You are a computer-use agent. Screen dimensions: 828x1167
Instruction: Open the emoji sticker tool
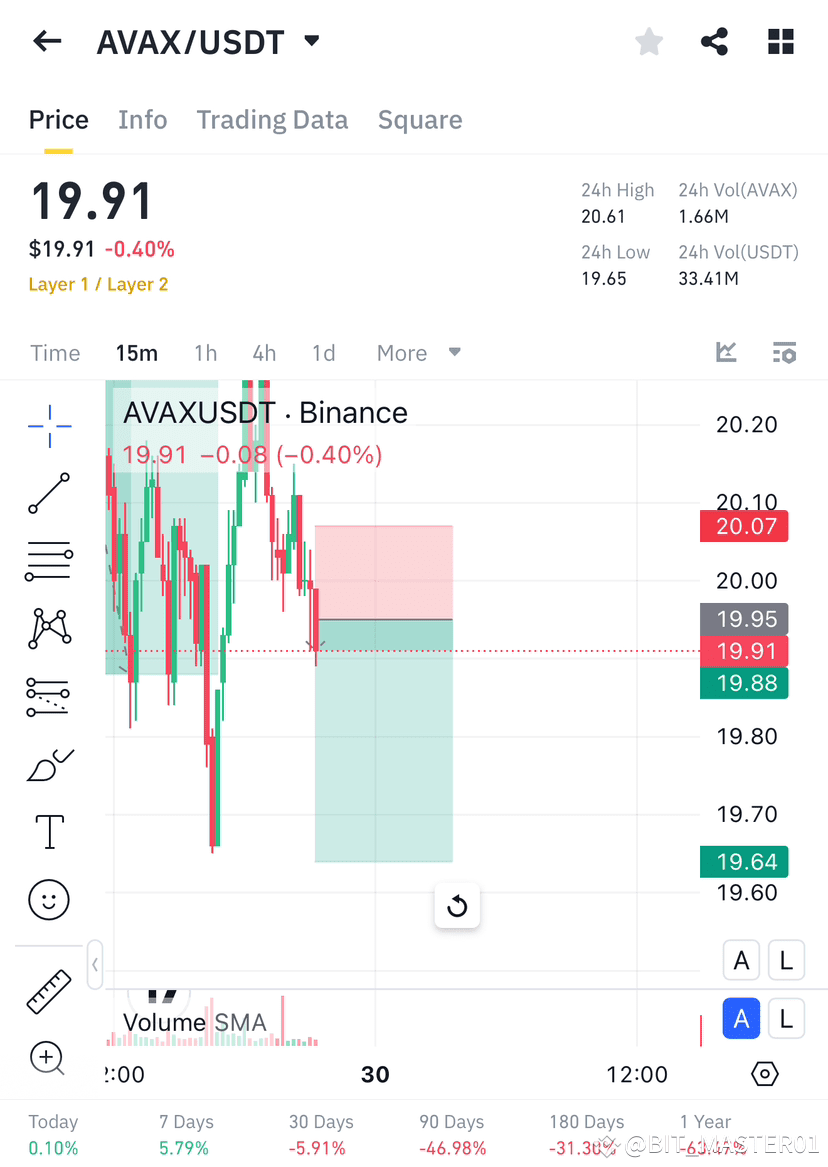click(x=48, y=899)
